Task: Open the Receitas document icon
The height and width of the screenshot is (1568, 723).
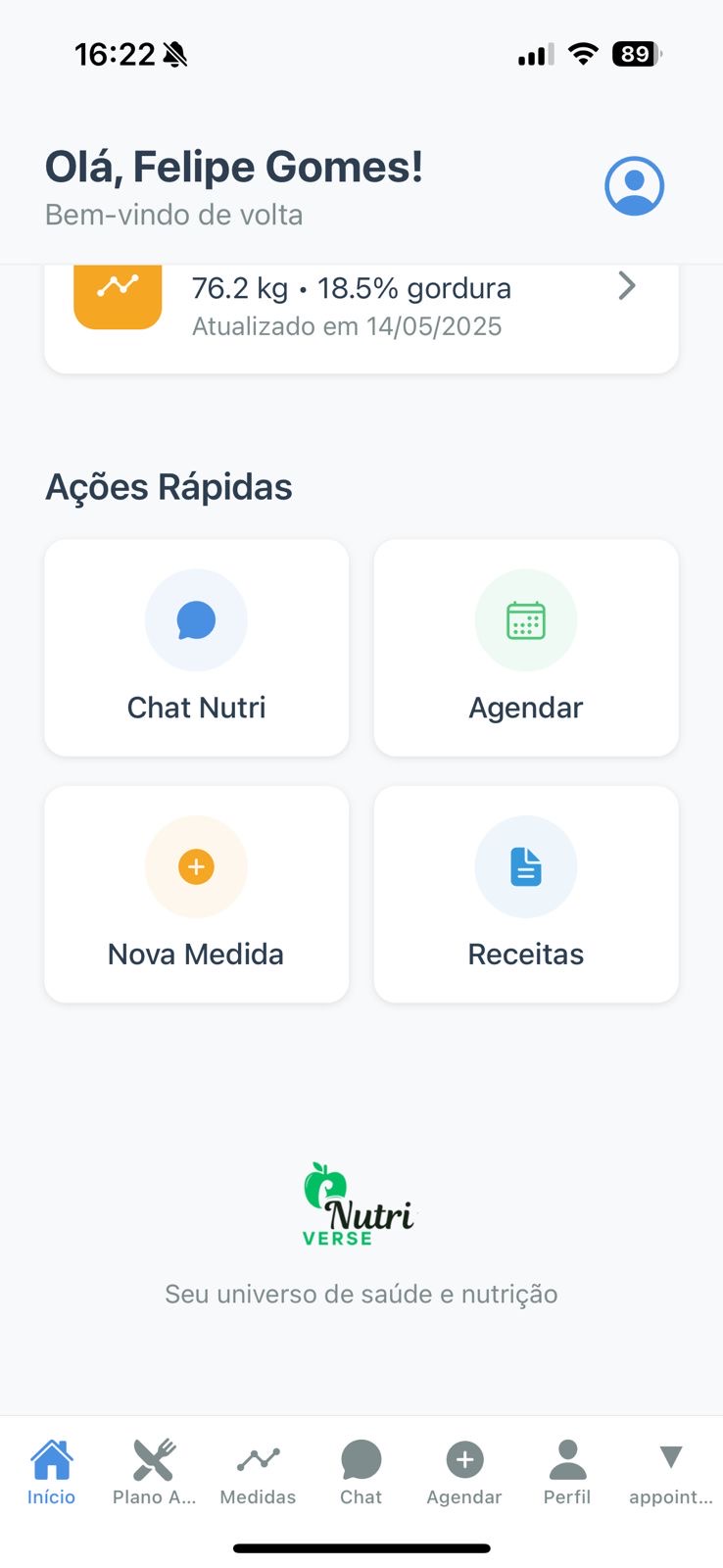Action: point(526,867)
